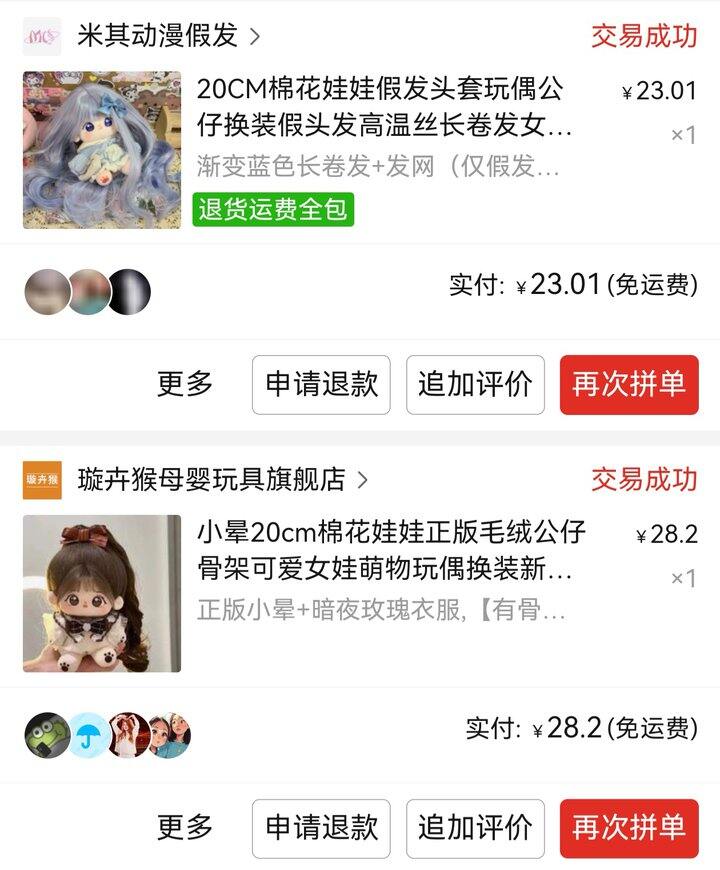
Task: View group members of the ¥28.2 order
Action: [x=107, y=735]
